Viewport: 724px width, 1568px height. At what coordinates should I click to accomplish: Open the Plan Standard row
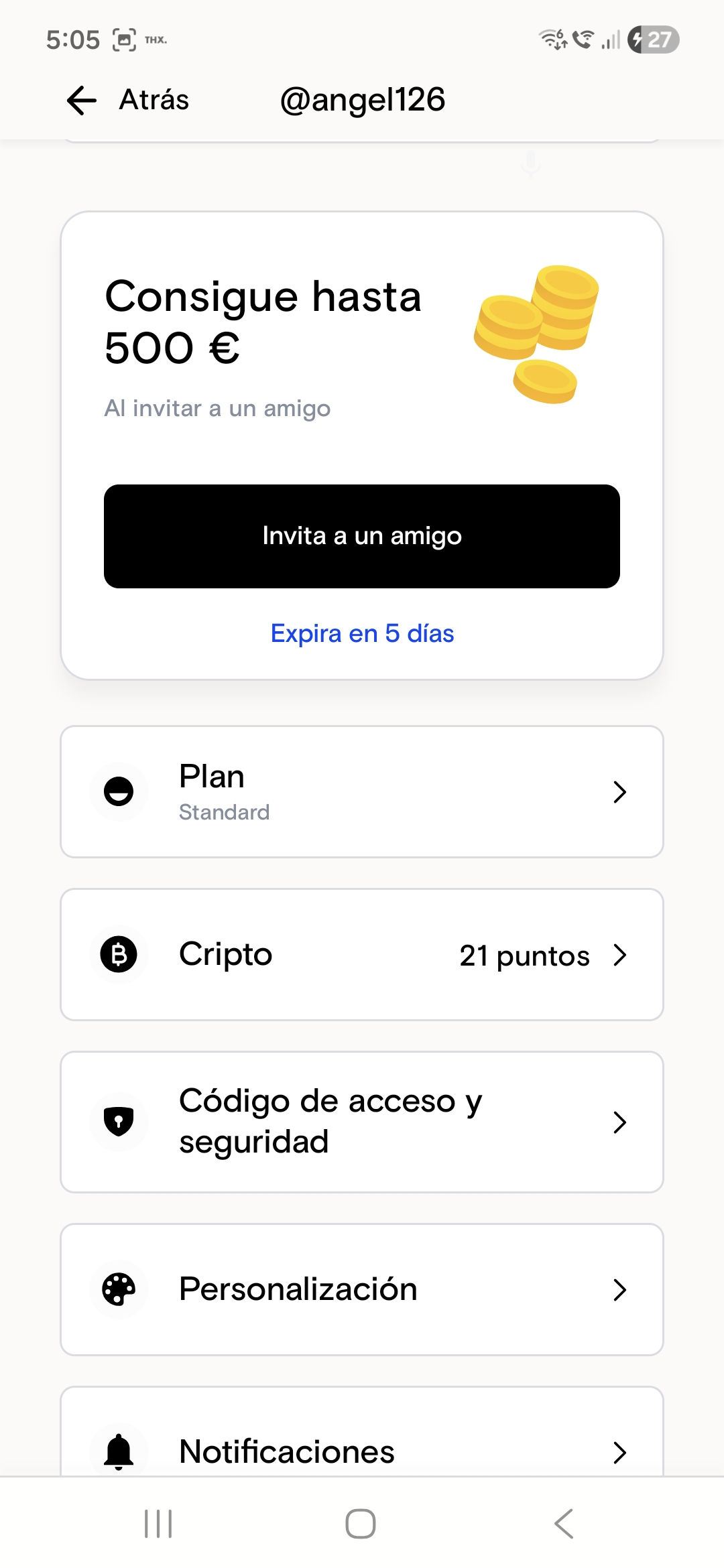click(362, 791)
